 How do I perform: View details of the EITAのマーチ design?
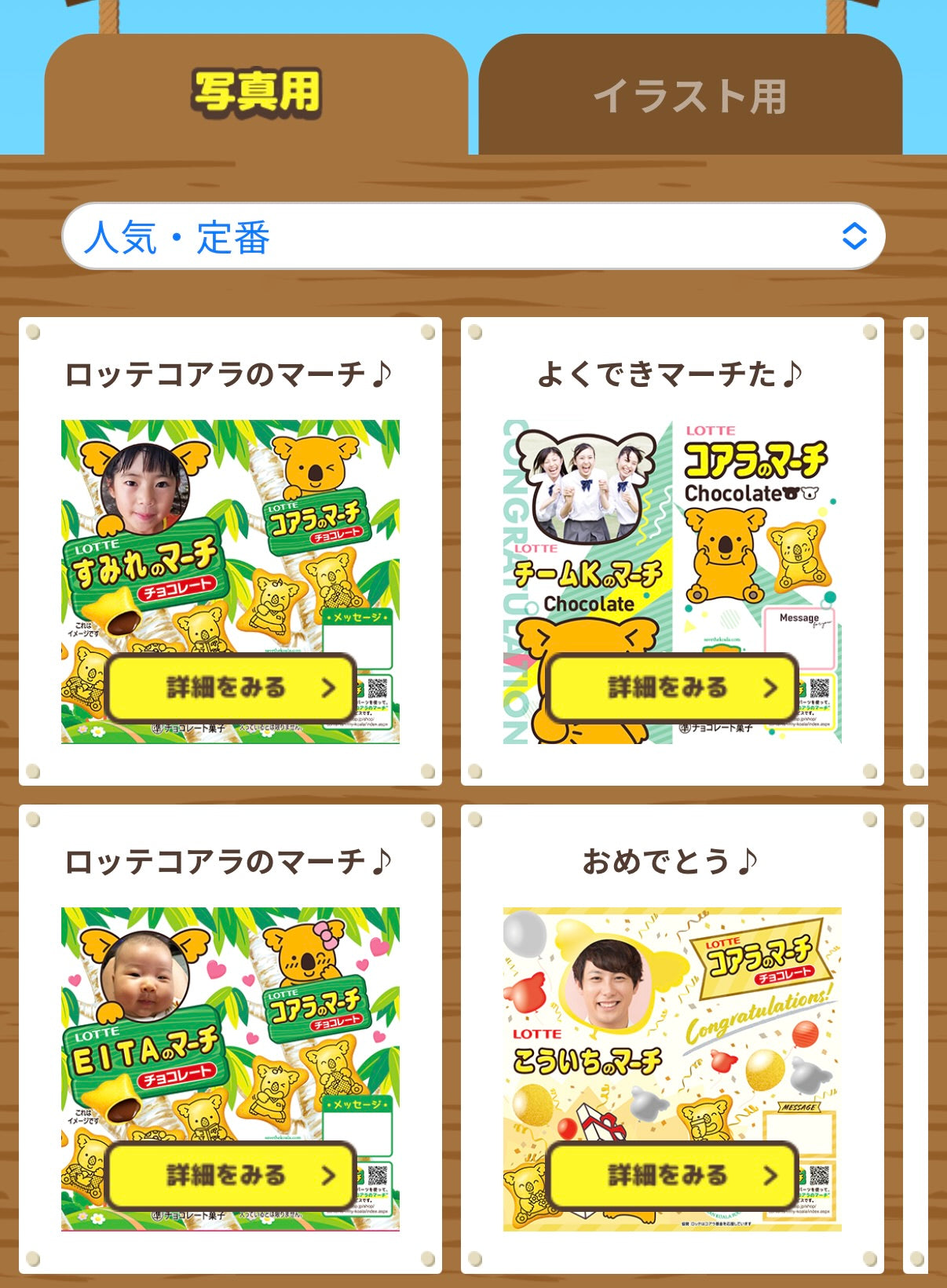231,1175
